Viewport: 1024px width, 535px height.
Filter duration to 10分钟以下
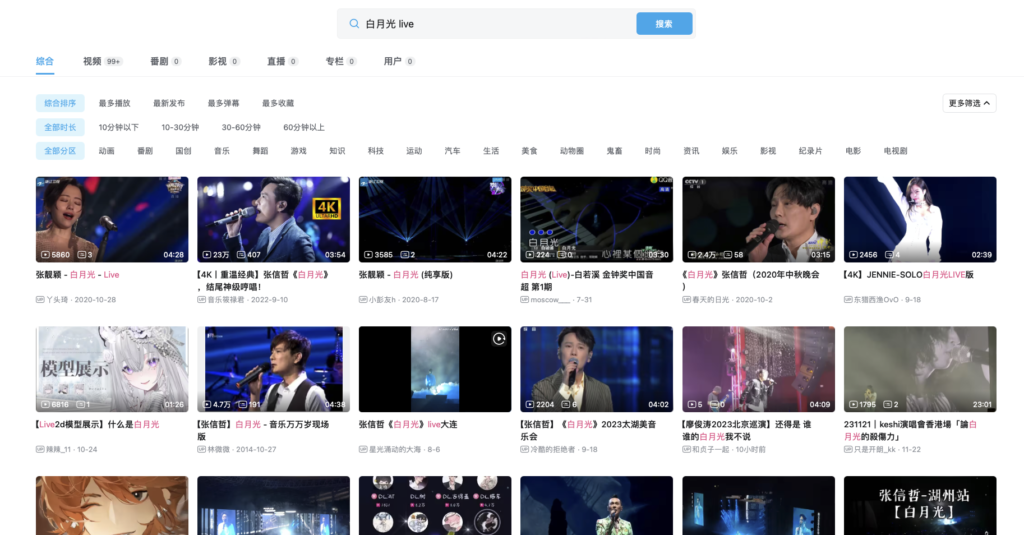(118, 127)
